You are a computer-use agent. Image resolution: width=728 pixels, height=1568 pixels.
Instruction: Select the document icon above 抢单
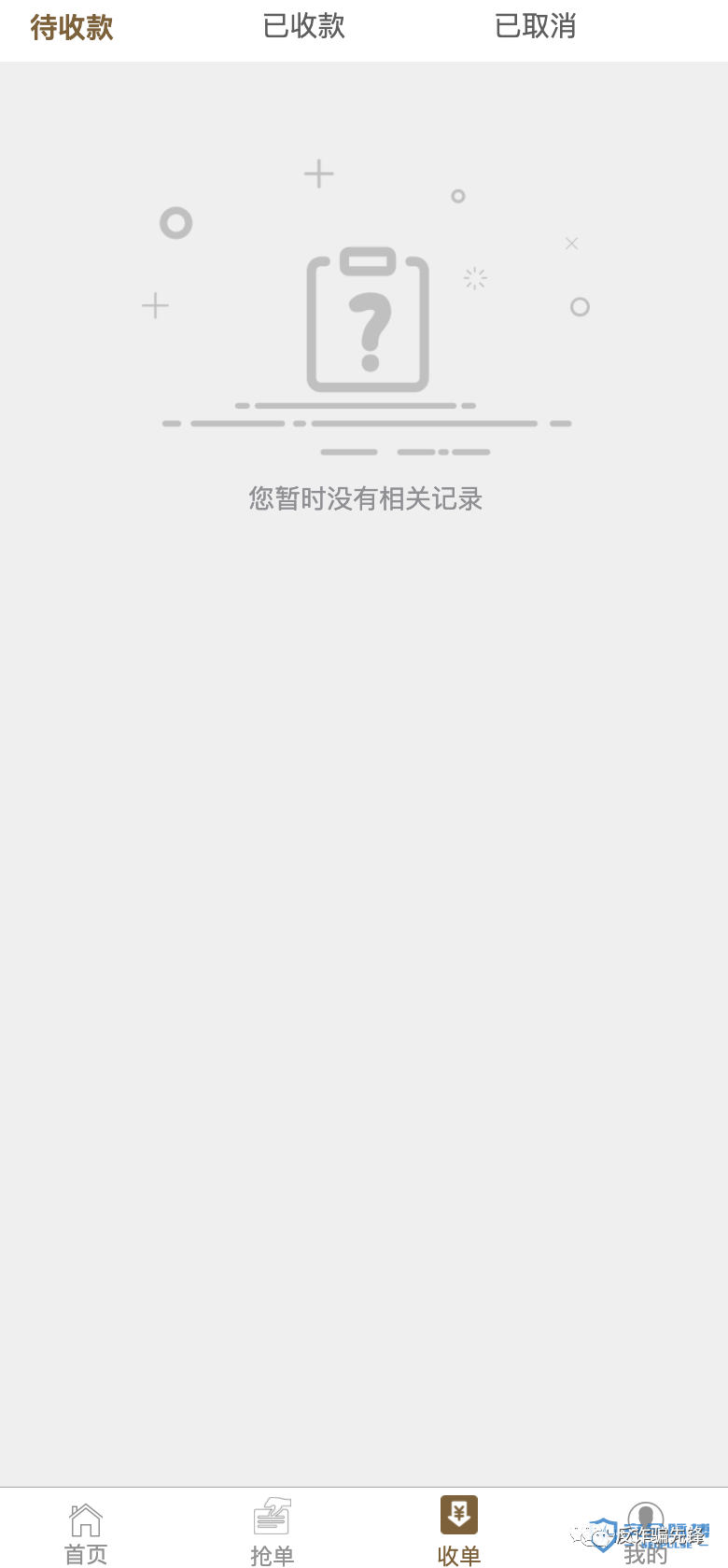click(x=272, y=1514)
